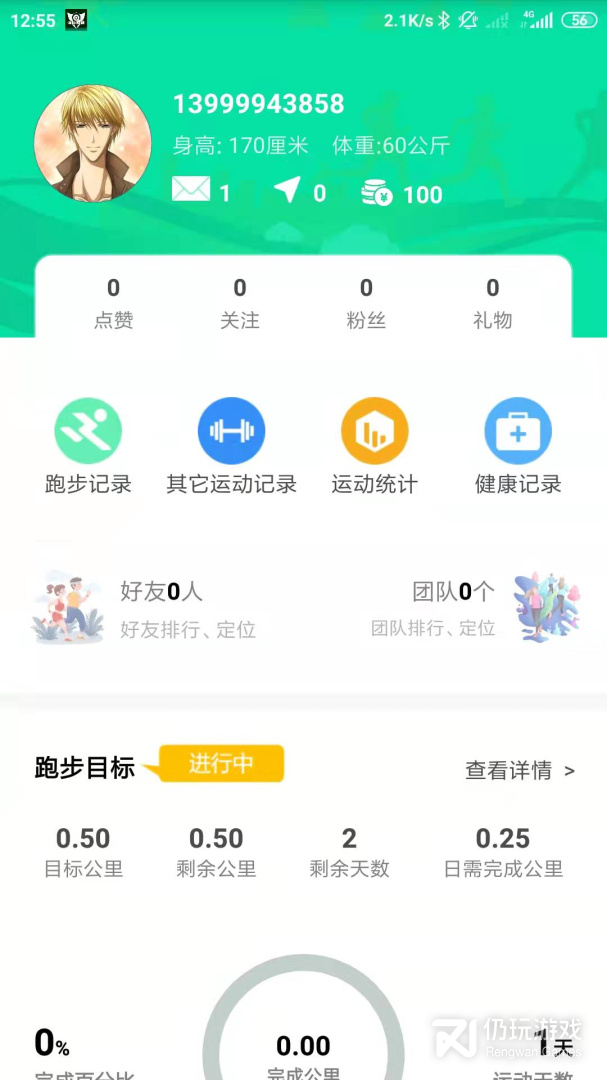View received 礼物 gifts
This screenshot has width=607, height=1080.
point(493,304)
